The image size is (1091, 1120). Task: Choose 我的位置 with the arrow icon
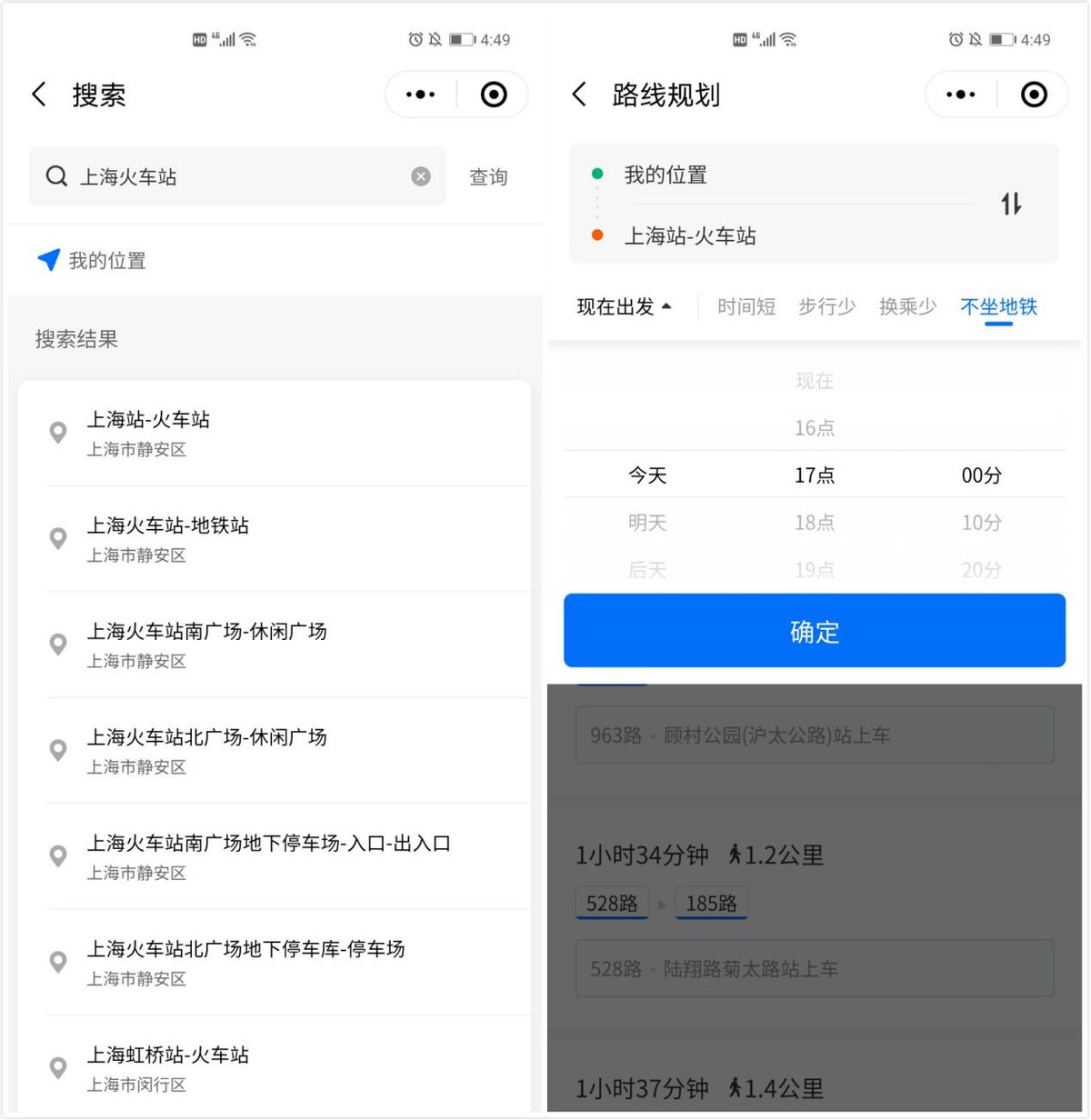[91, 261]
